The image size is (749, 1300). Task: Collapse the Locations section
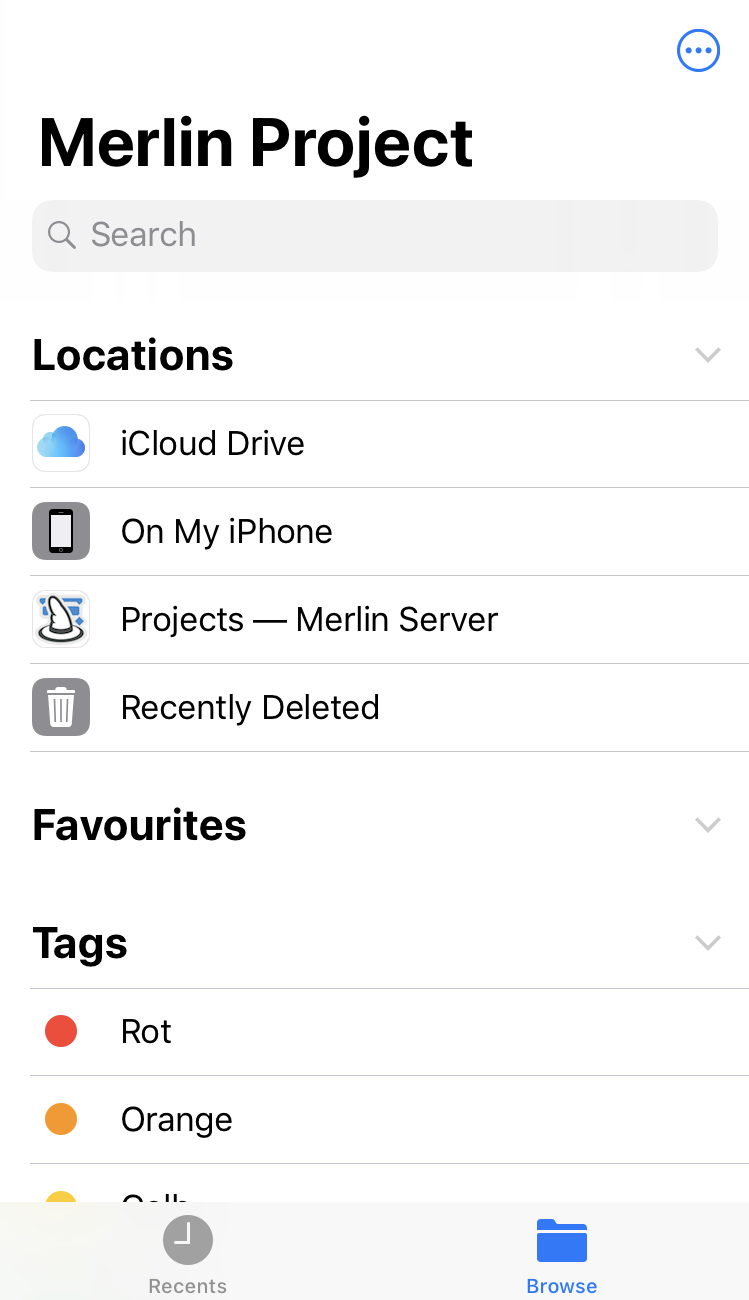(708, 355)
